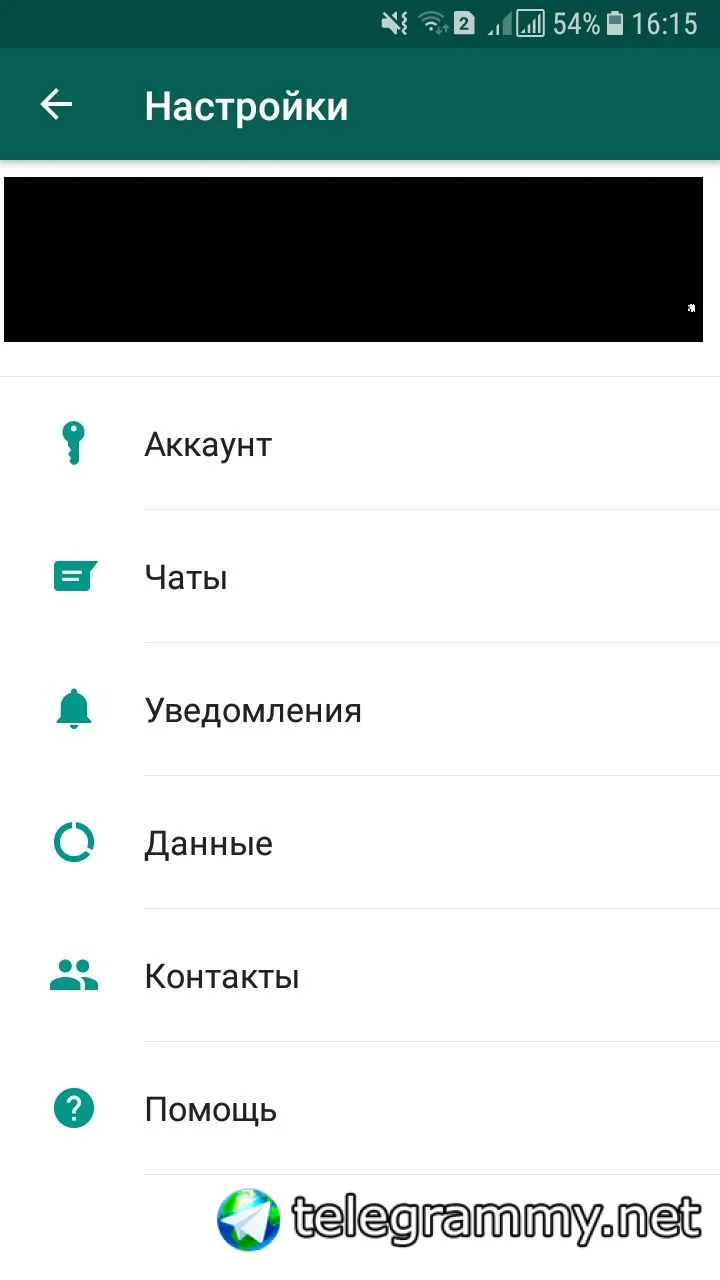Go back from the Настройки screen
The image size is (720, 1280).
56,105
